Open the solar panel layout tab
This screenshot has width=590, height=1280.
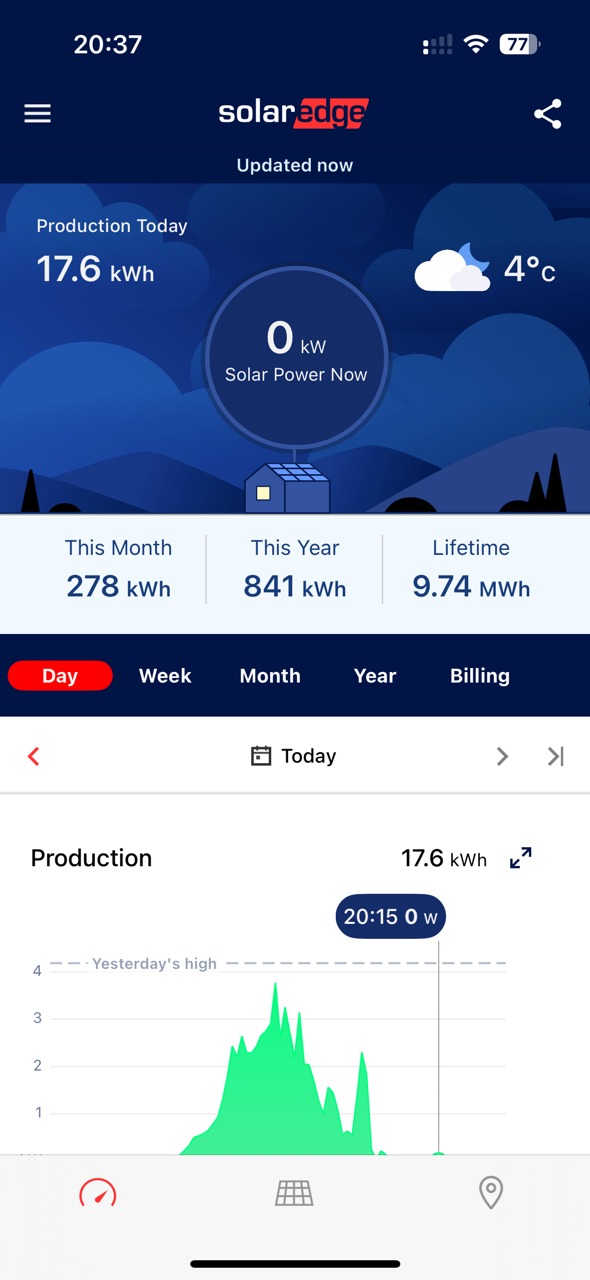294,1193
